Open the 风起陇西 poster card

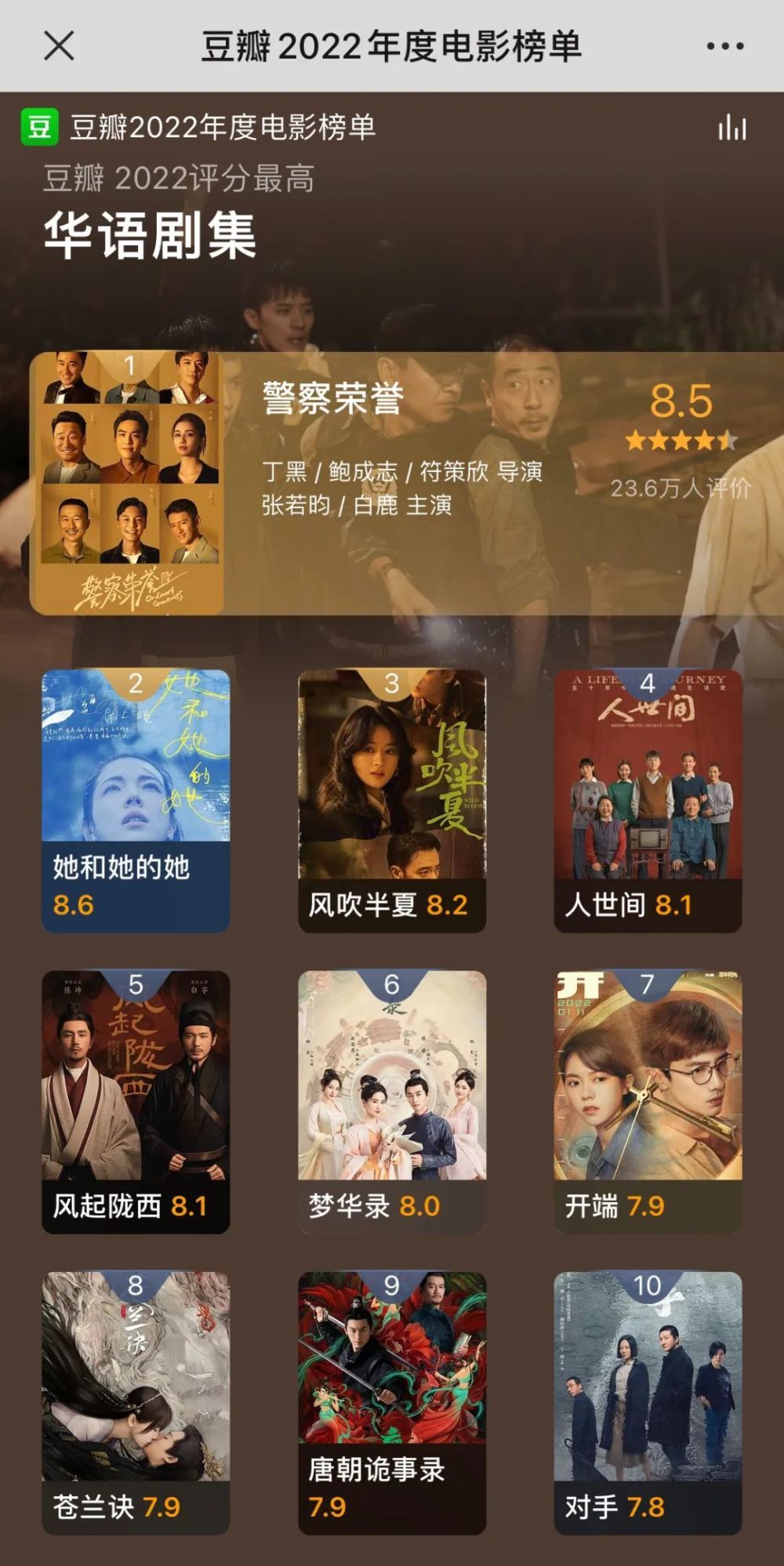tap(136, 1101)
